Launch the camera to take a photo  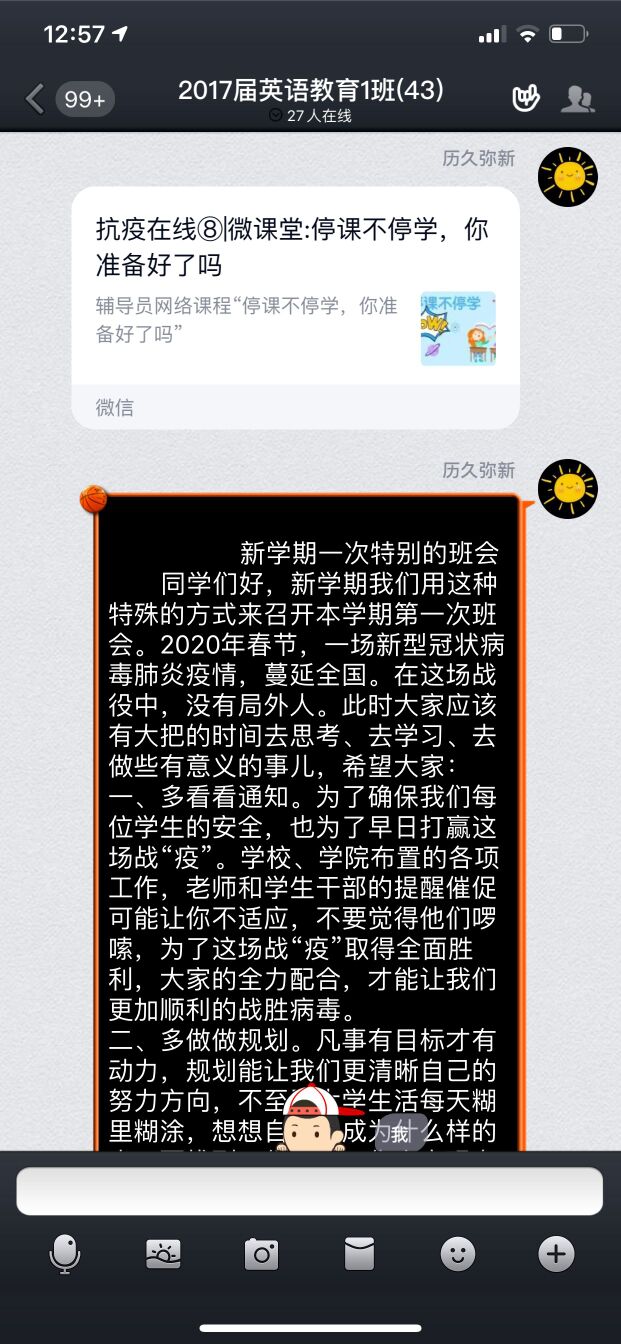click(x=261, y=1253)
